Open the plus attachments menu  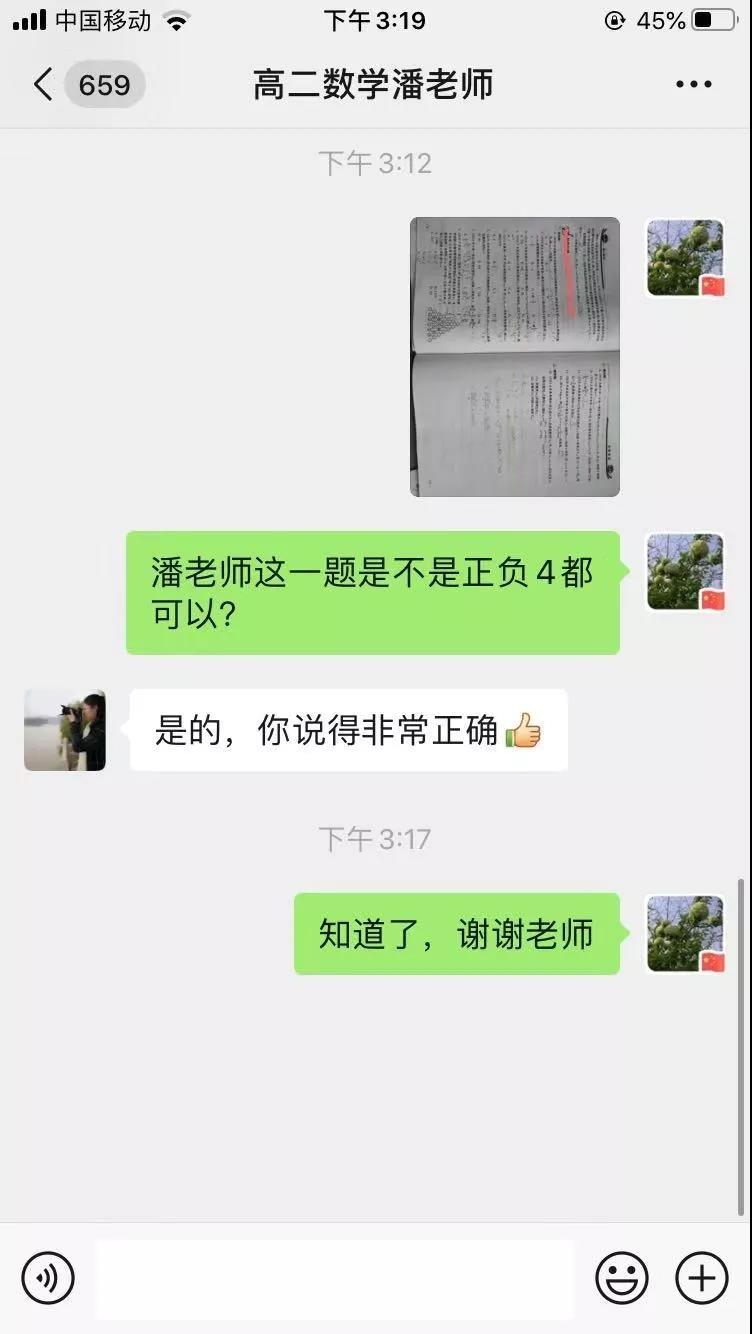tap(701, 1278)
